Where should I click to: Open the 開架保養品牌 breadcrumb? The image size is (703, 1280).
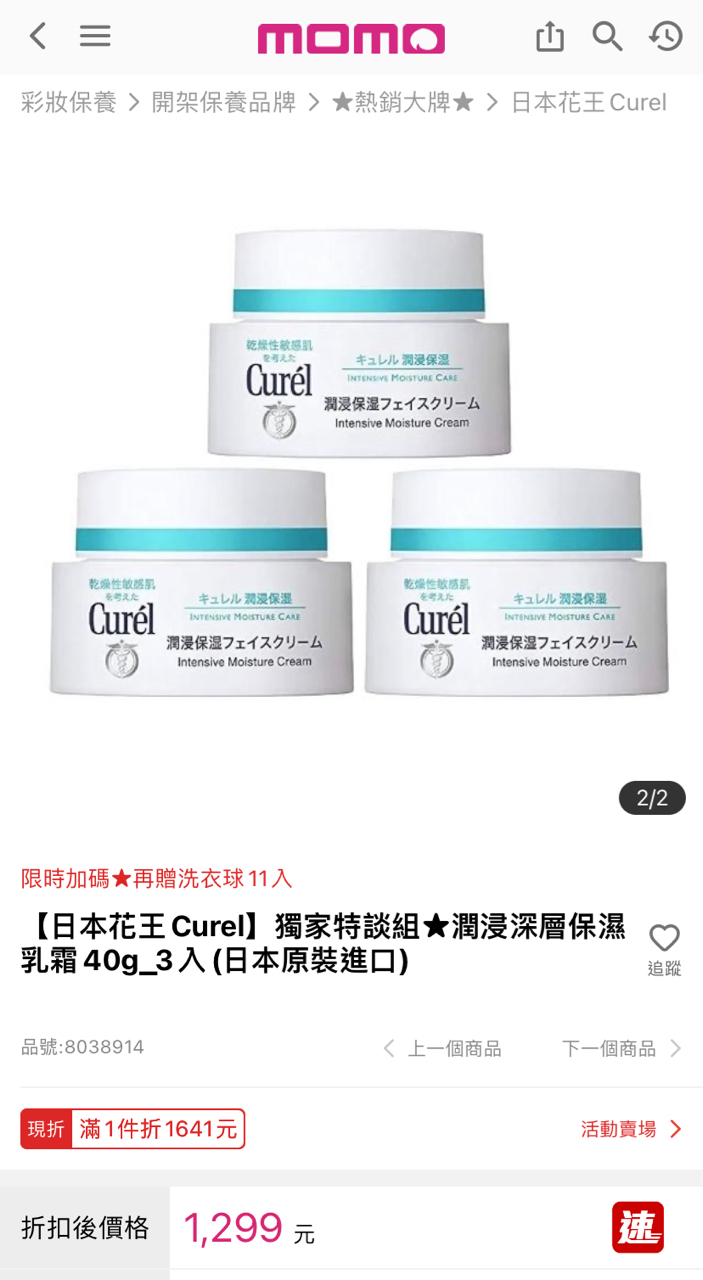(224, 102)
